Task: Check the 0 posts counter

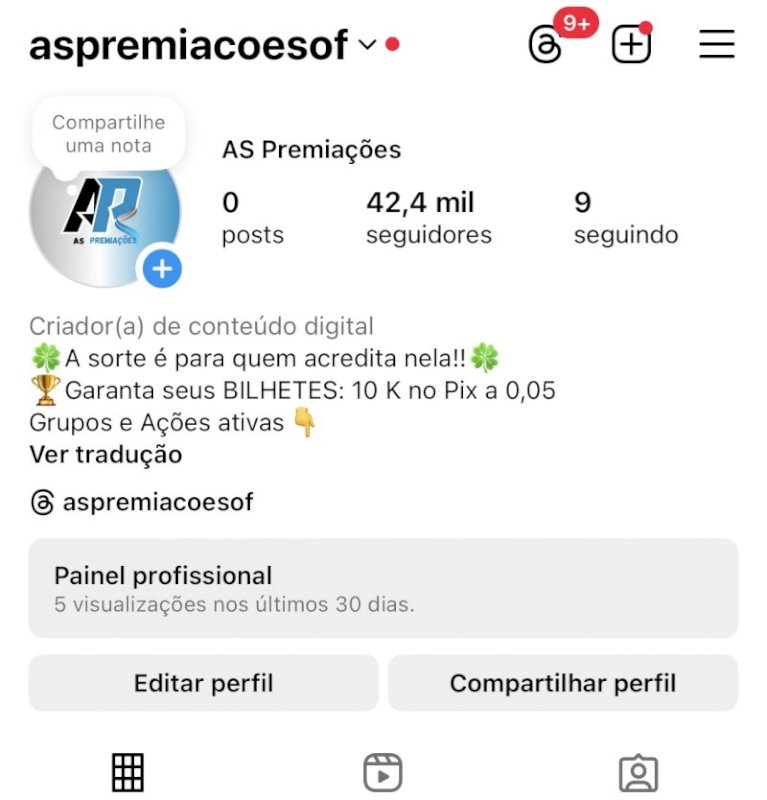Action: click(x=252, y=216)
